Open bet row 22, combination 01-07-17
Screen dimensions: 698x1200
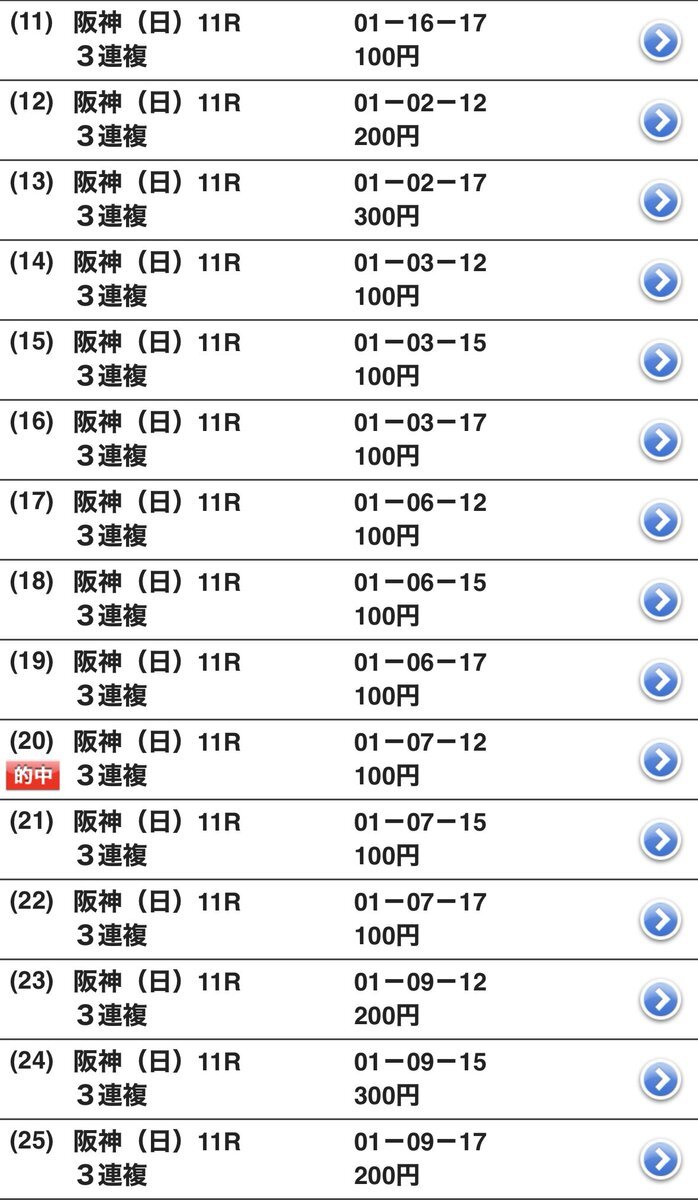pyautogui.click(x=349, y=920)
